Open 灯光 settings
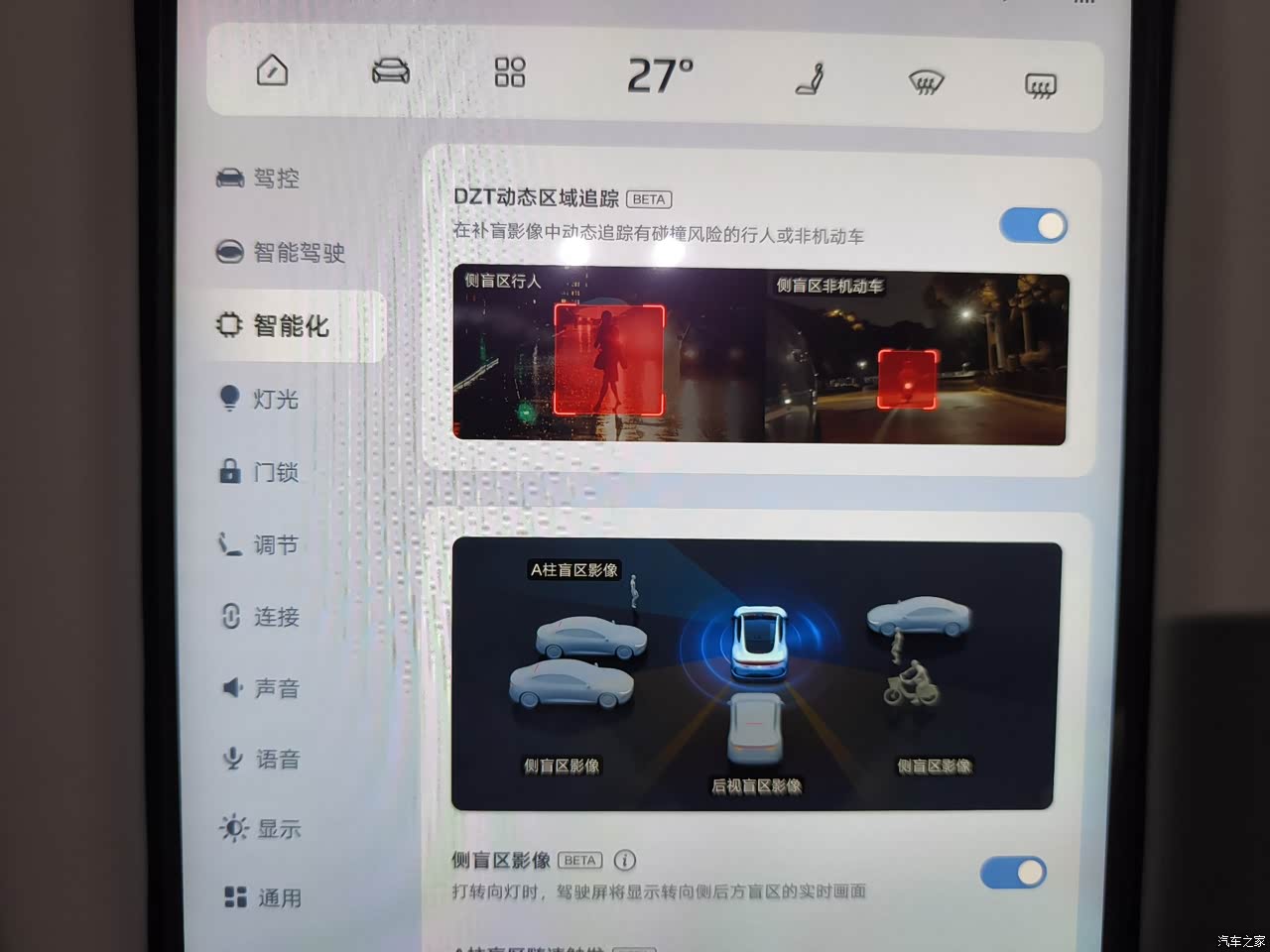 pos(259,399)
